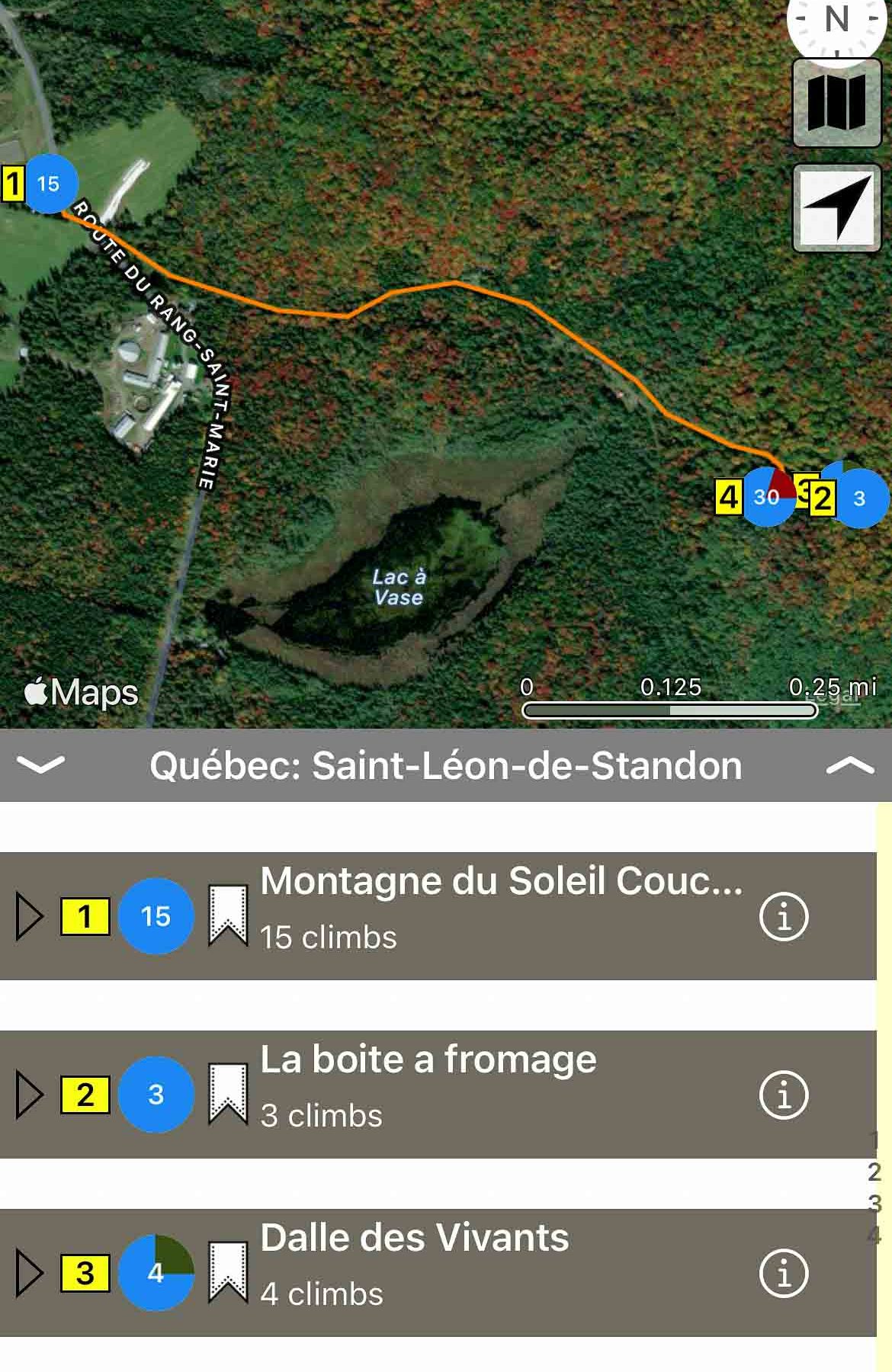This screenshot has width=892, height=1372.
Task: Switch the map type view
Action: pos(837,102)
